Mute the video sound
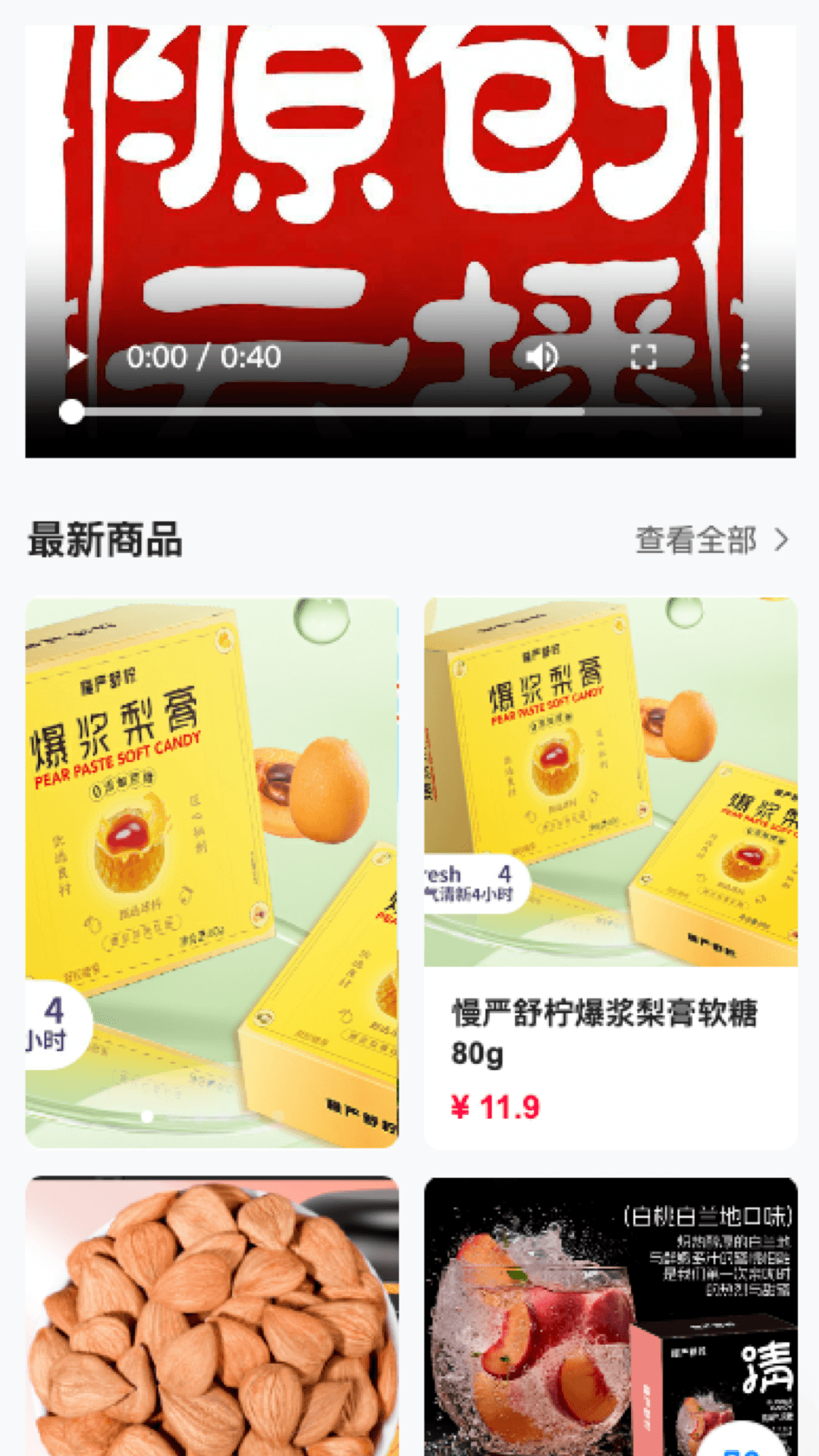This screenshot has width=819, height=1456. tap(541, 356)
